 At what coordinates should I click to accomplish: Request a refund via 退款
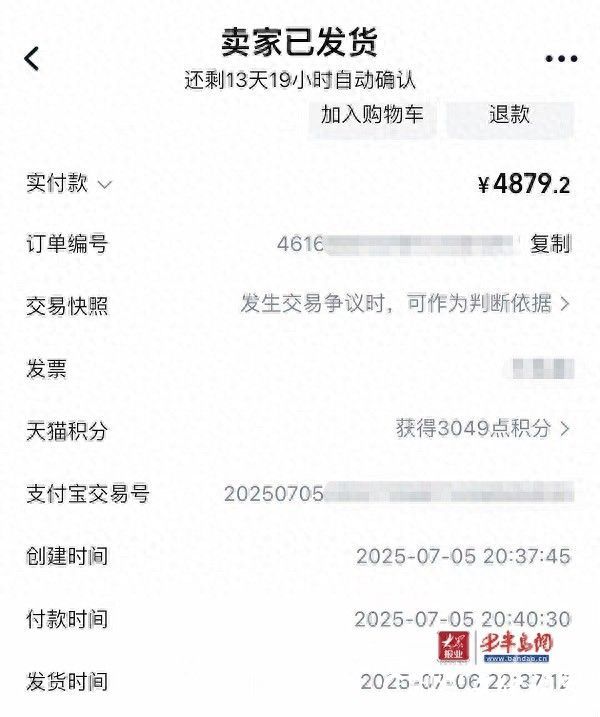(x=509, y=114)
